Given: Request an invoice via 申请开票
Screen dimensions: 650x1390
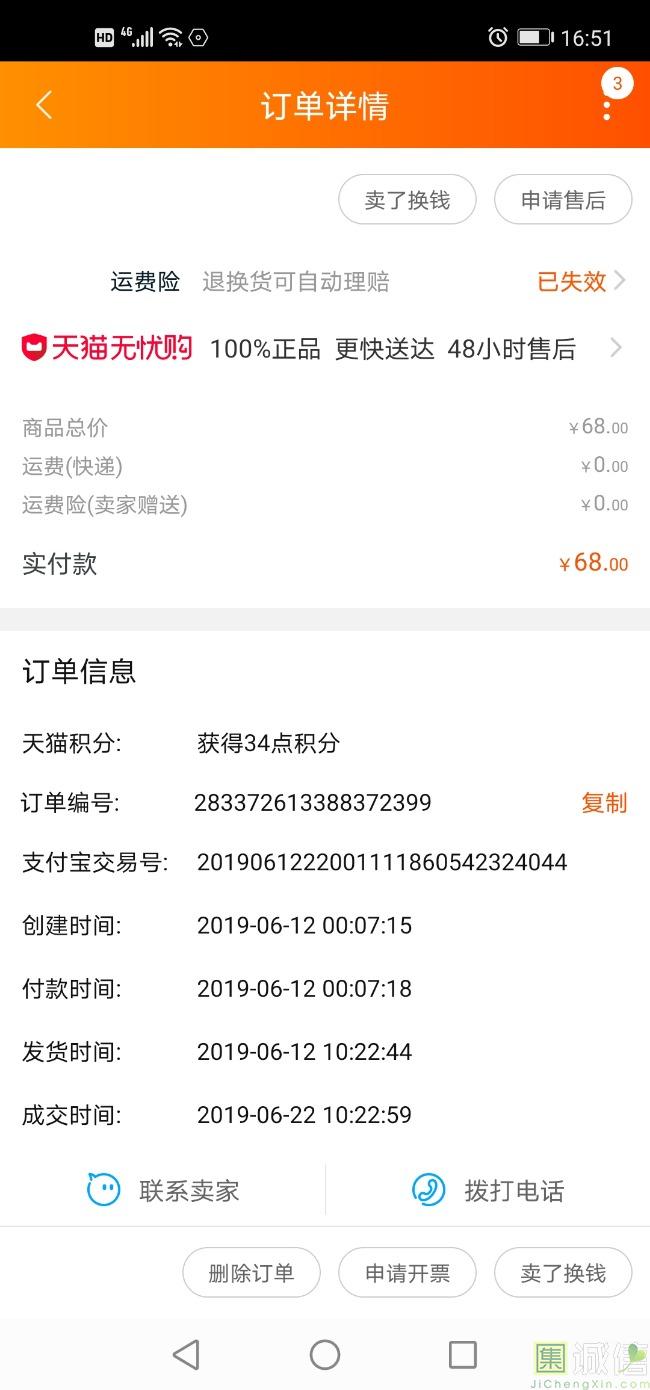Looking at the screenshot, I should (x=407, y=1273).
